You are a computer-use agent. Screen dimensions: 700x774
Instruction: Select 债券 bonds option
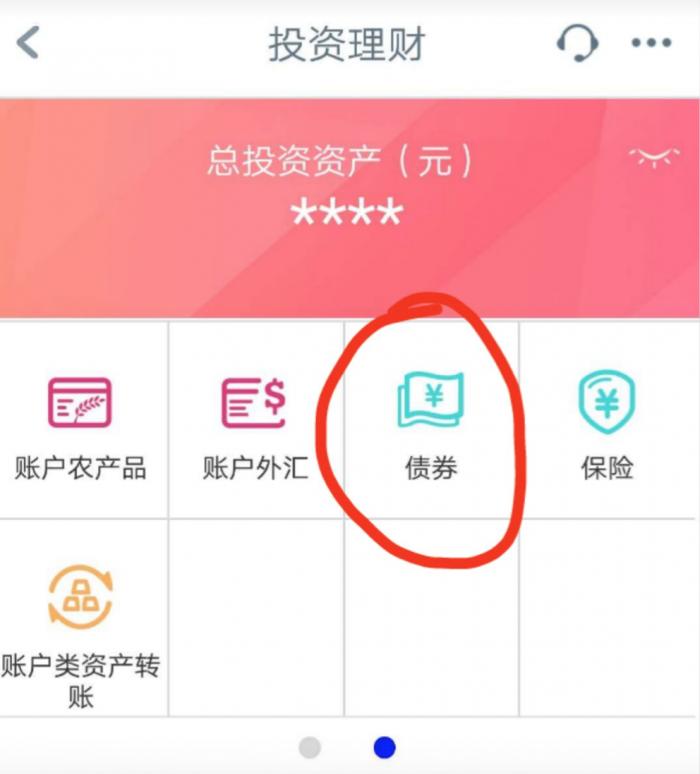(x=431, y=422)
